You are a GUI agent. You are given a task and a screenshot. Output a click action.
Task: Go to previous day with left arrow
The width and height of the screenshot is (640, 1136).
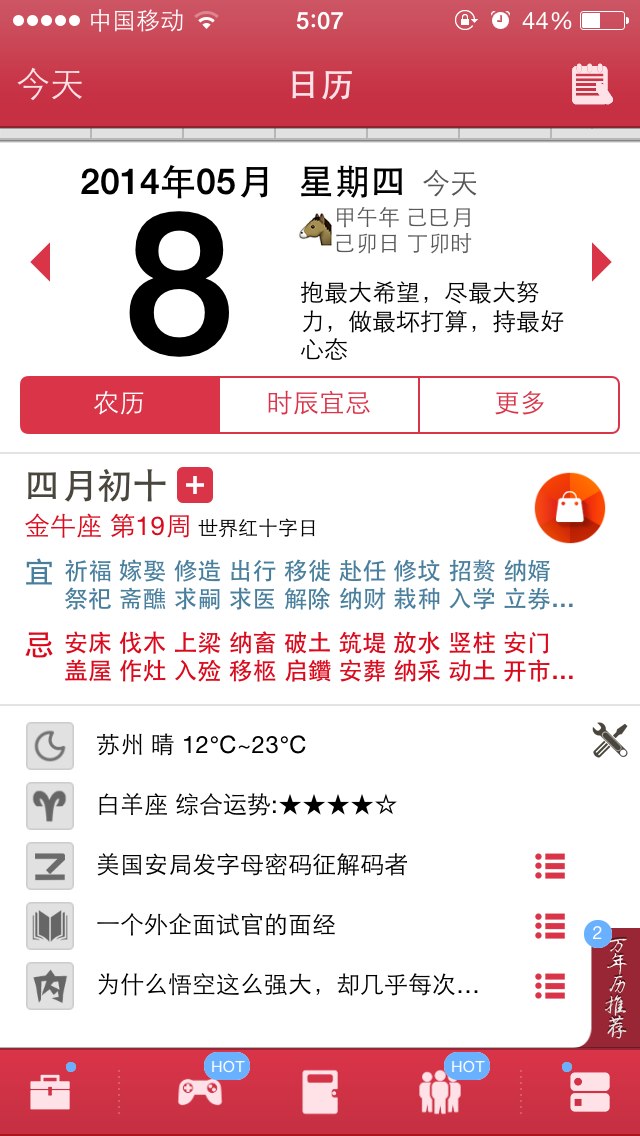[41, 262]
